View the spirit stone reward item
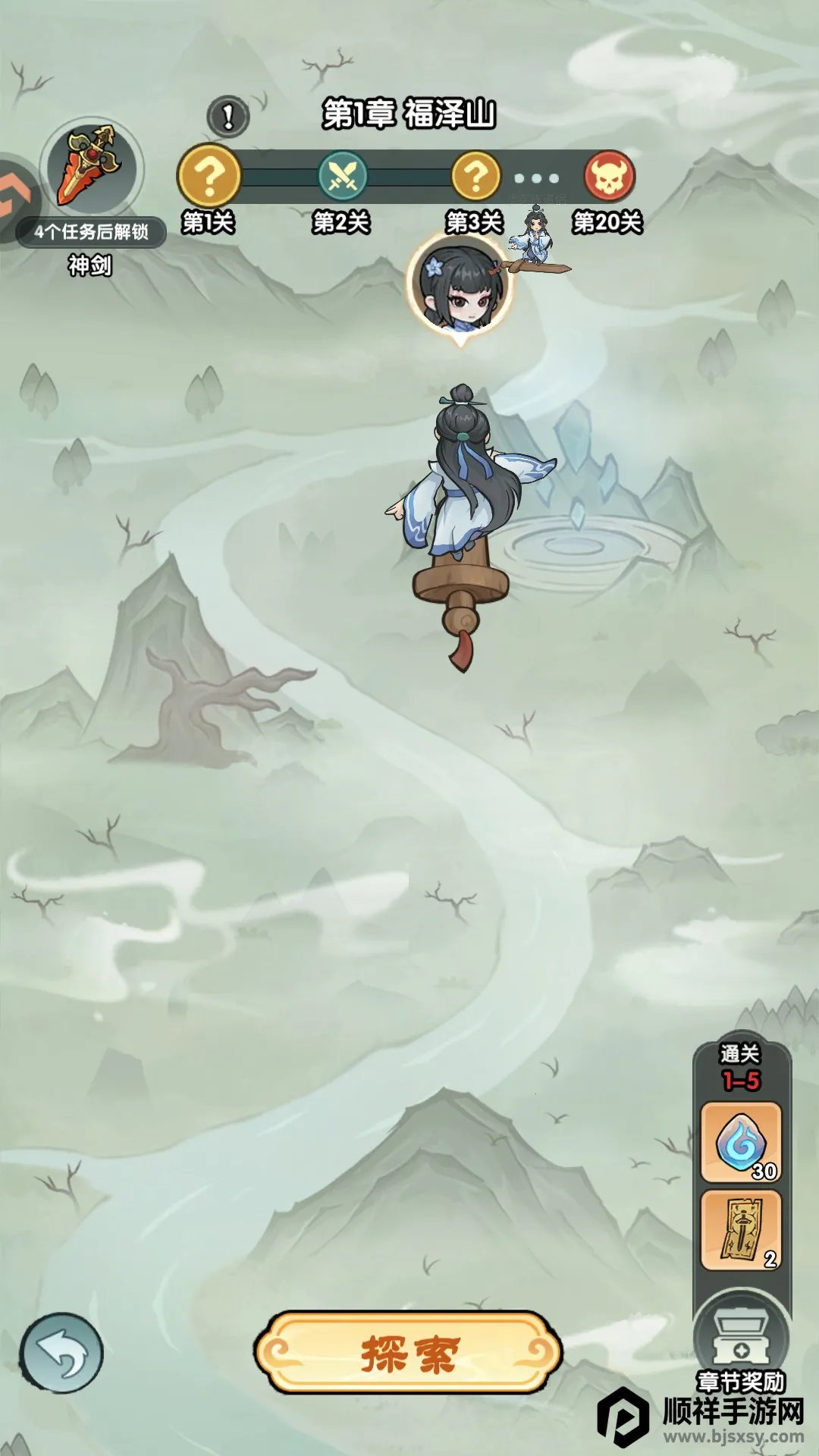 [741, 1143]
